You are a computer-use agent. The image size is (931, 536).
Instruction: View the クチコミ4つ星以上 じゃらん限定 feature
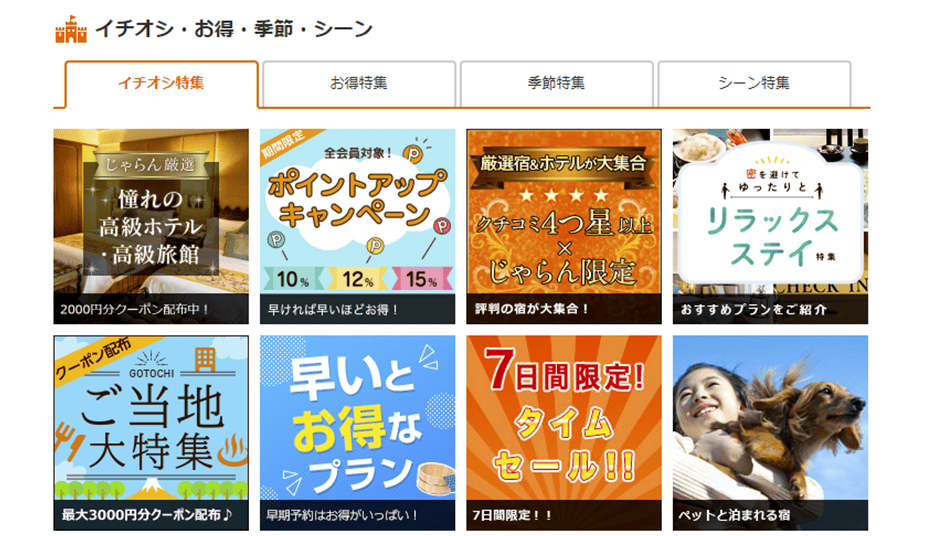coord(564,226)
